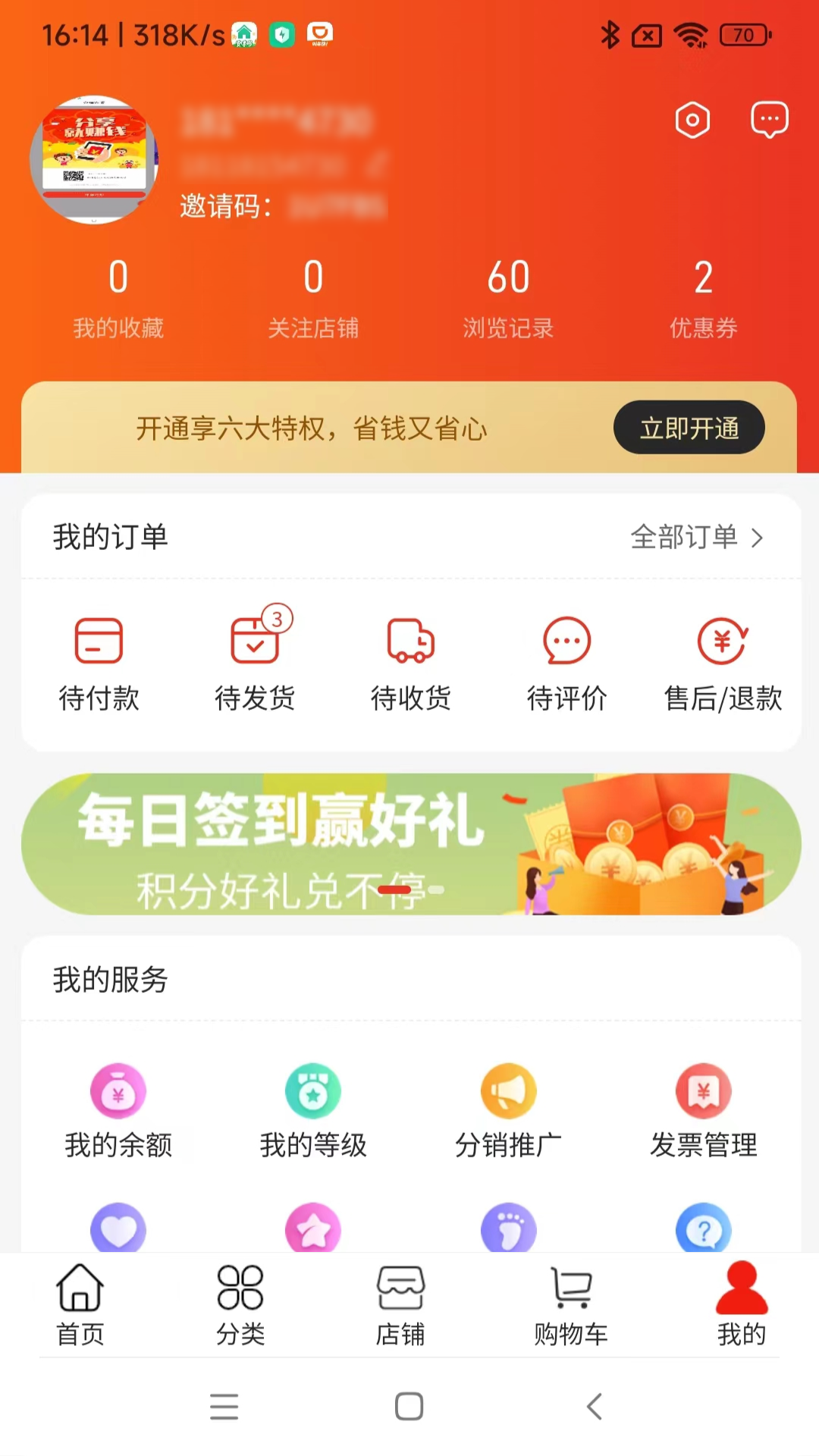
Task: Open the settings gear icon top right
Action: [691, 119]
